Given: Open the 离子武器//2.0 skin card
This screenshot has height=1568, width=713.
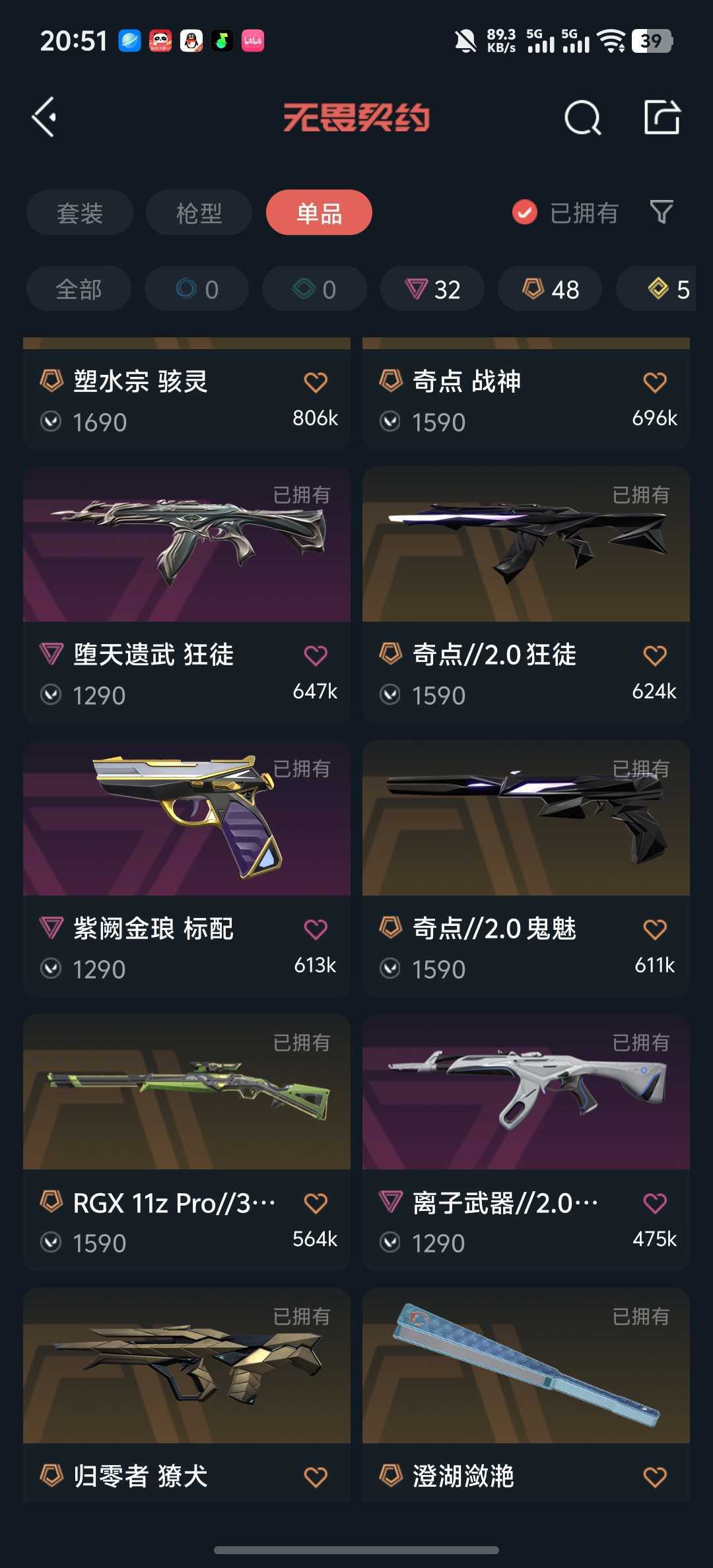Looking at the screenshot, I should [x=526, y=1143].
